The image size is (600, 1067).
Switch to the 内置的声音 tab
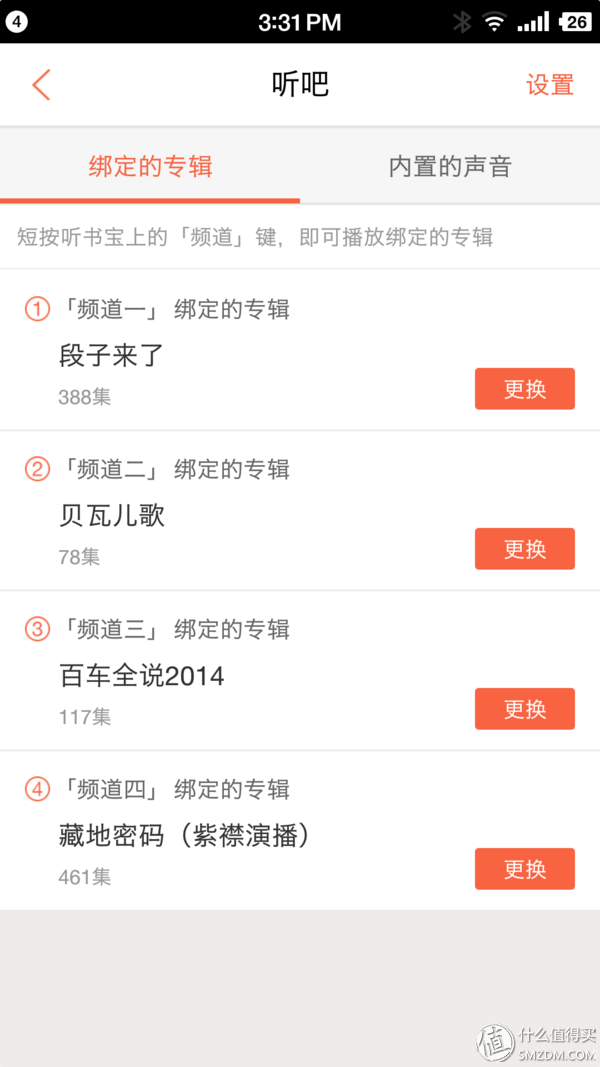(x=450, y=166)
